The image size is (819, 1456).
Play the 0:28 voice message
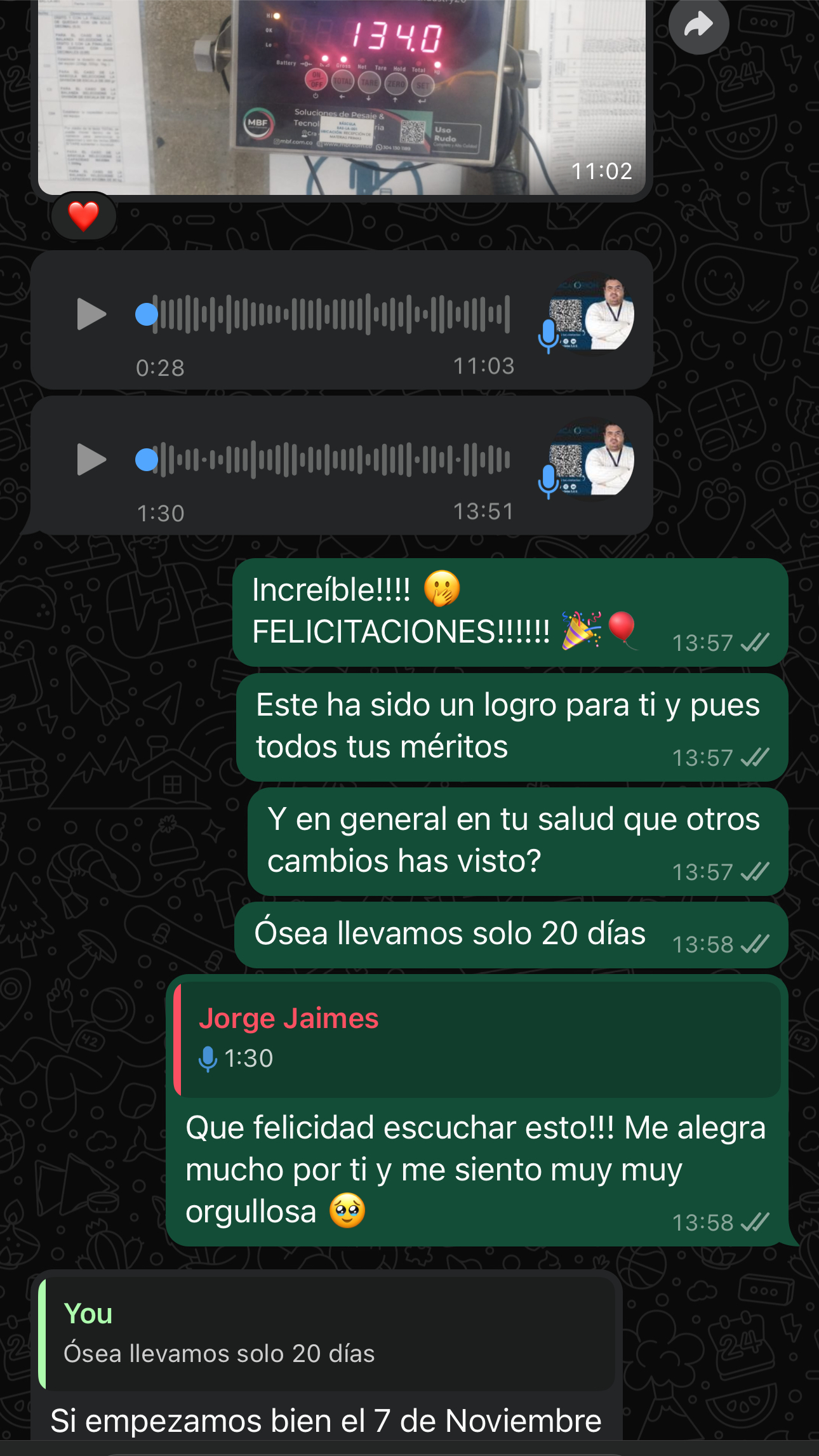click(x=91, y=314)
